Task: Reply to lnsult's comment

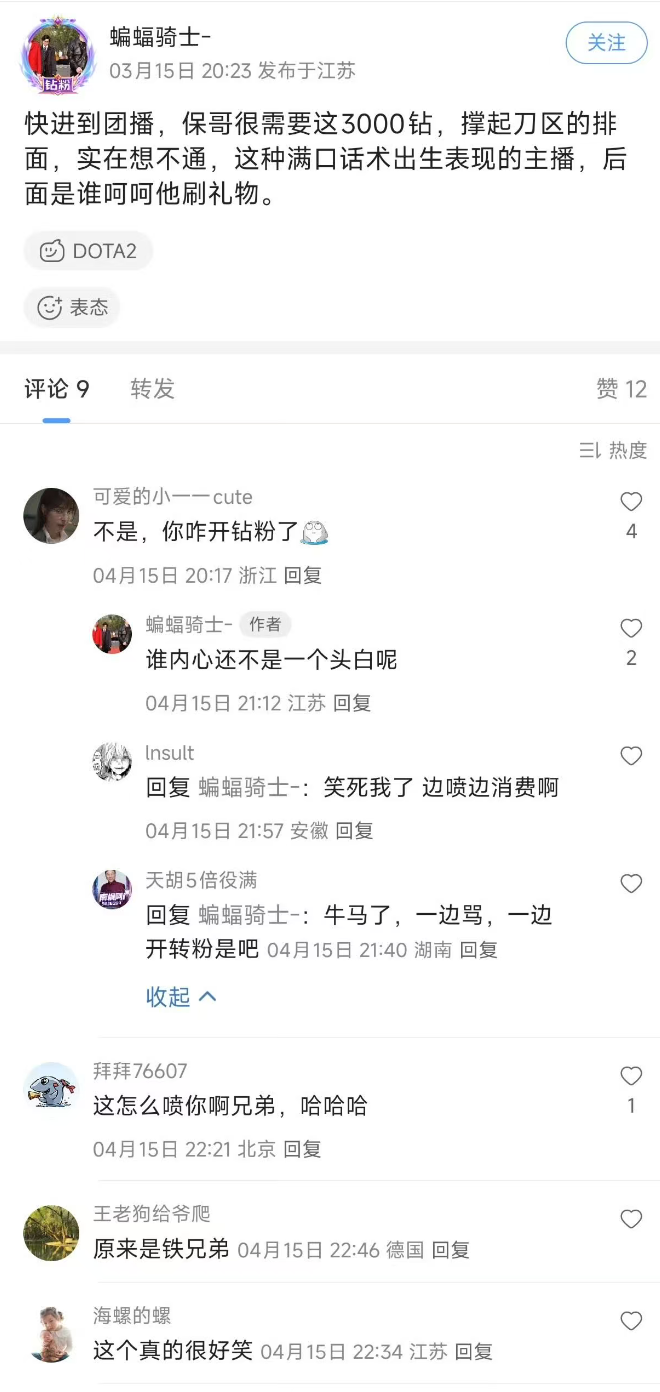Action: pyautogui.click(x=354, y=831)
